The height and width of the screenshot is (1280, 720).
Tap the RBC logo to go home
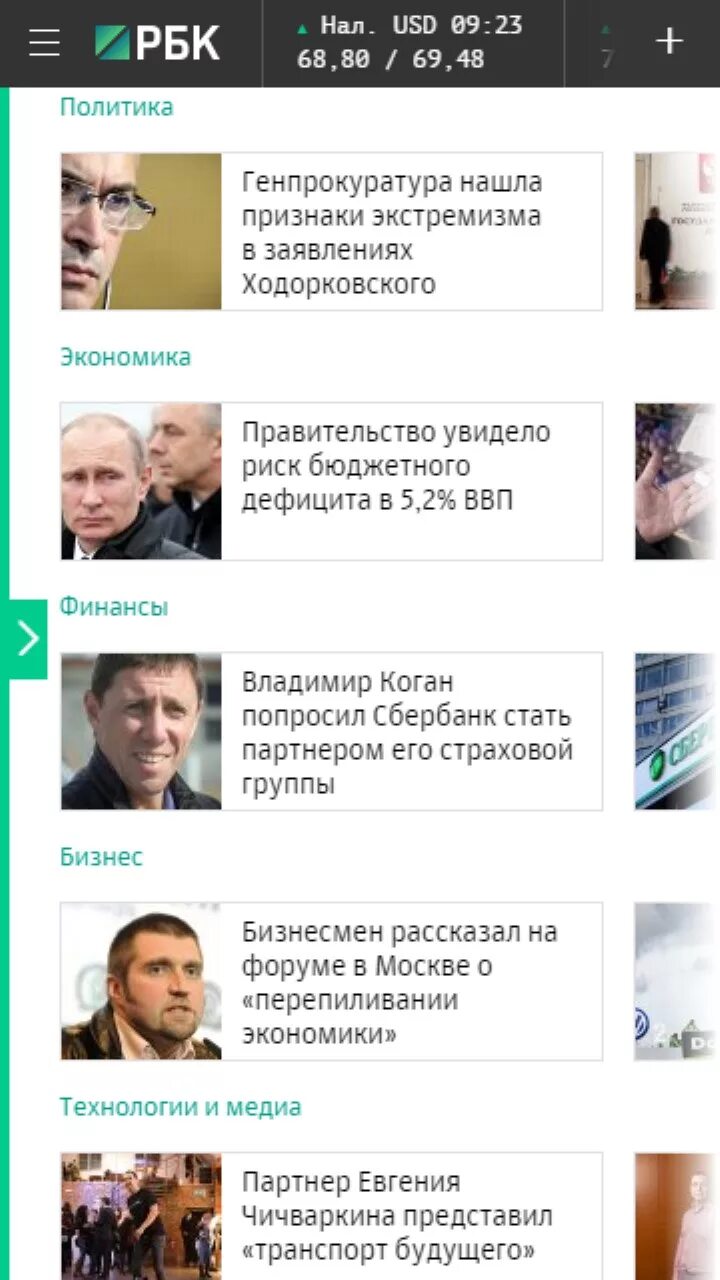click(x=158, y=43)
